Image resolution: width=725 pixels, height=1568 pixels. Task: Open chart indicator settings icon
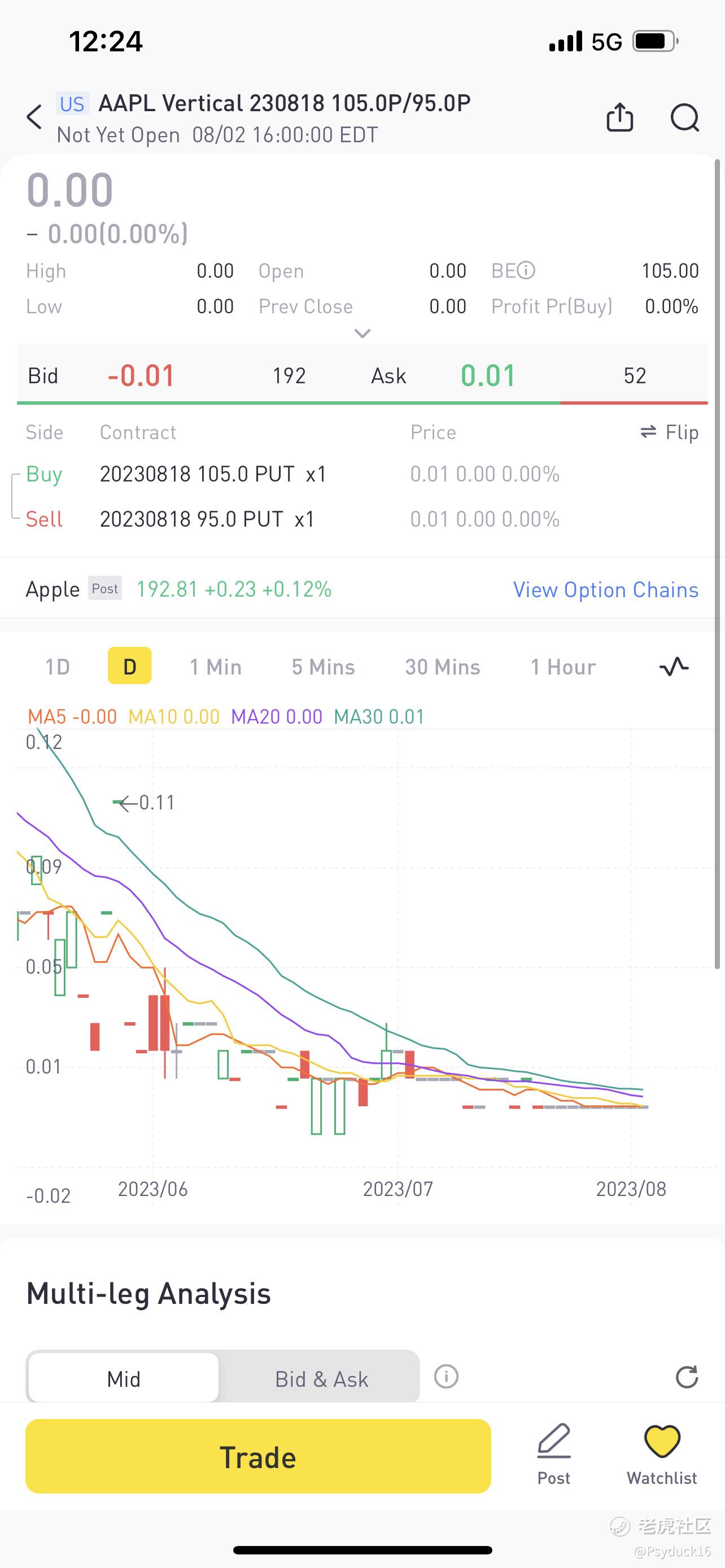coord(674,667)
